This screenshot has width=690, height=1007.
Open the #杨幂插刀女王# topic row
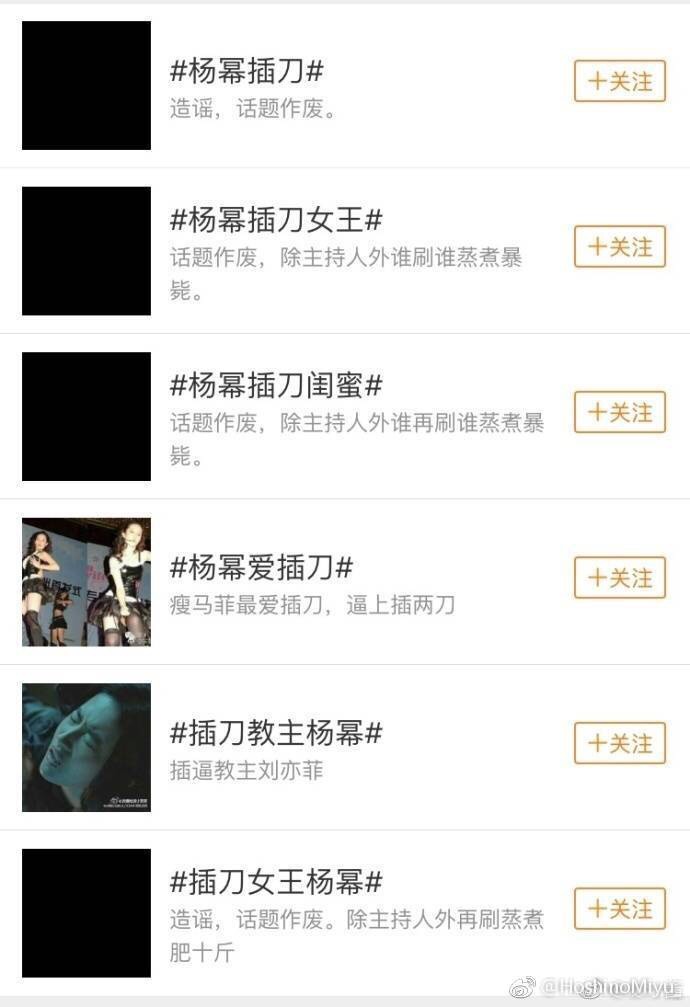tap(276, 221)
